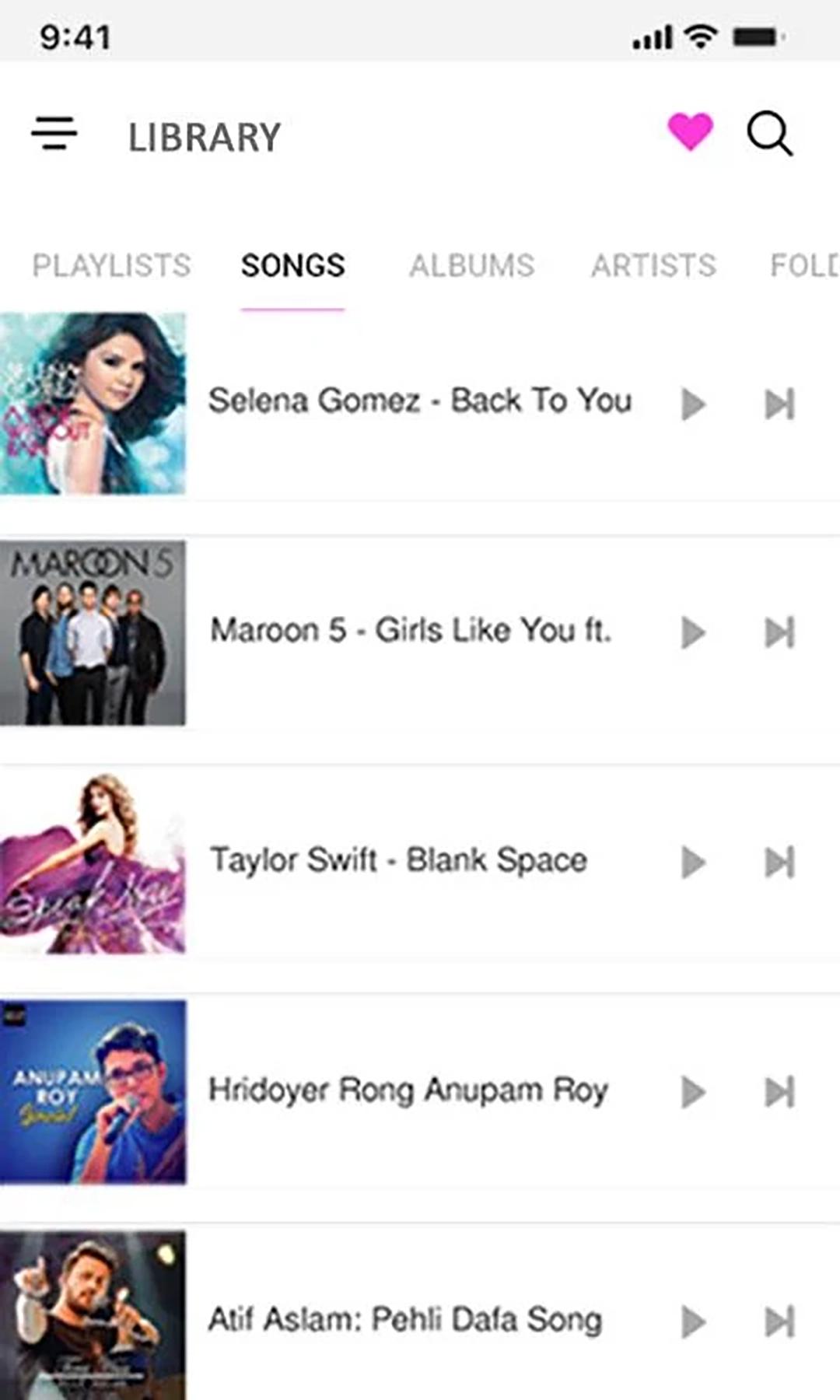Open Taylor Swift - Blank Space song row

point(420,863)
